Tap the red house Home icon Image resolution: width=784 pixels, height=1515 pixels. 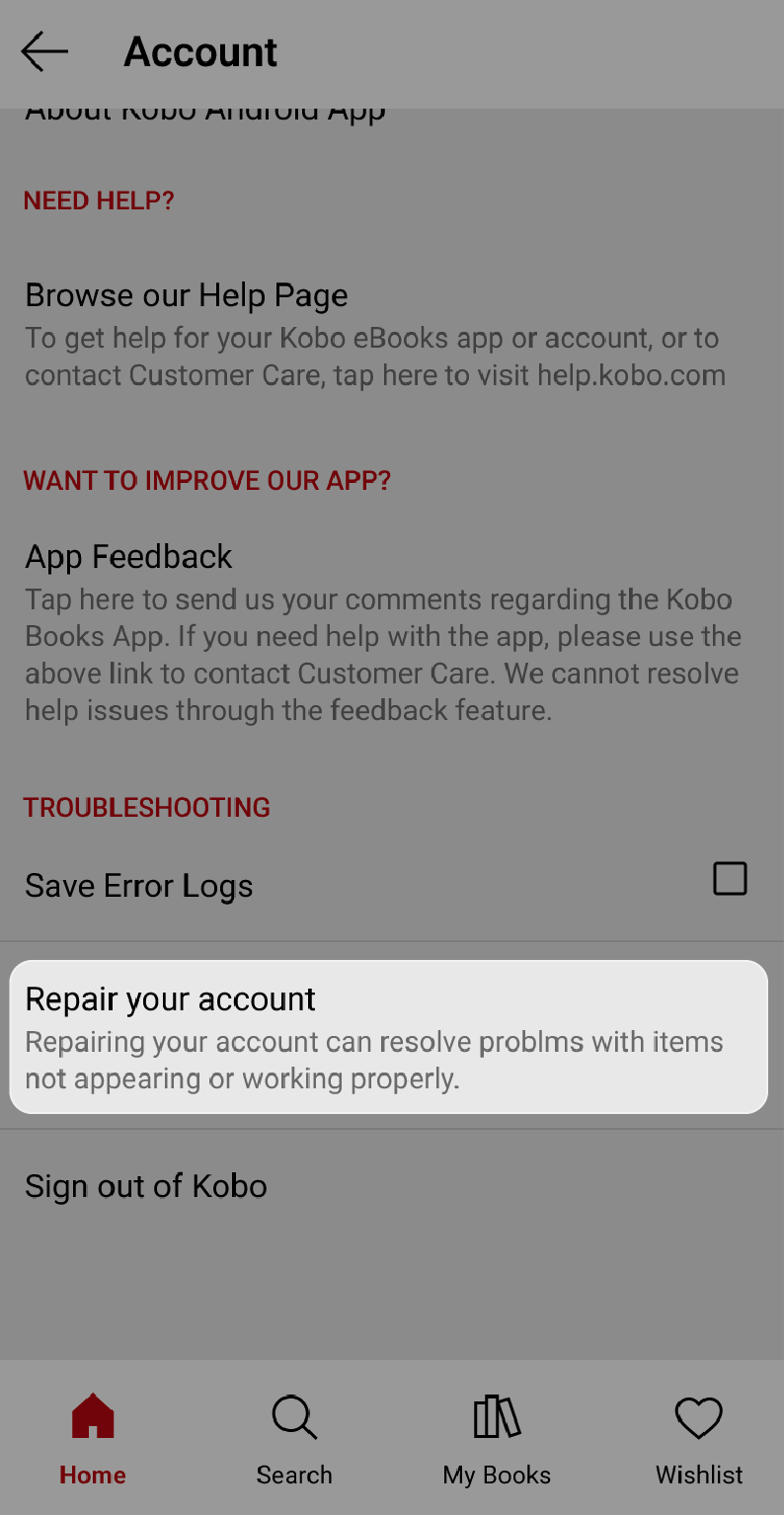tap(92, 1416)
